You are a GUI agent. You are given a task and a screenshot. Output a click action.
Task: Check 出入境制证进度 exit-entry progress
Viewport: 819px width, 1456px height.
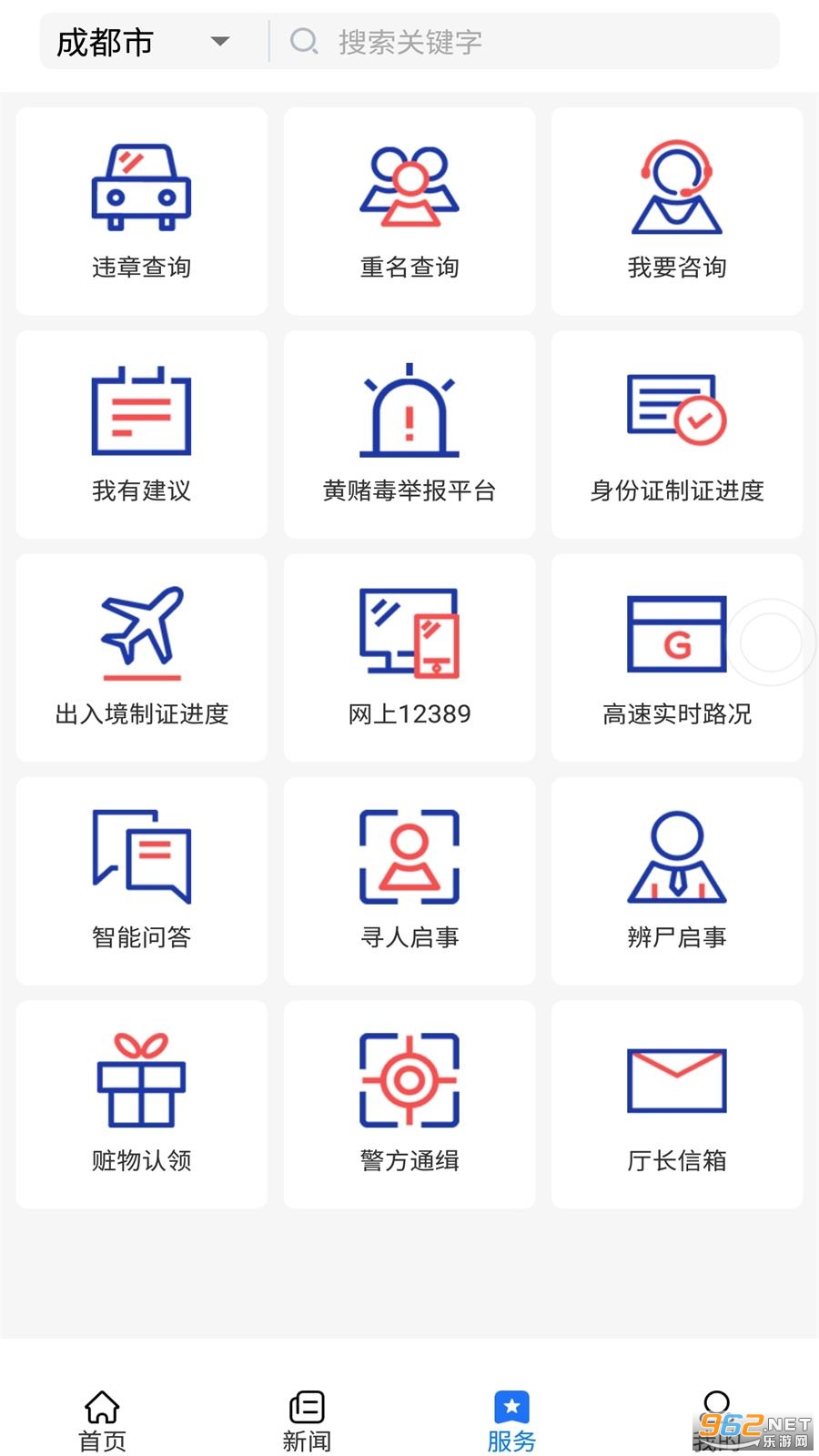pyautogui.click(x=142, y=658)
